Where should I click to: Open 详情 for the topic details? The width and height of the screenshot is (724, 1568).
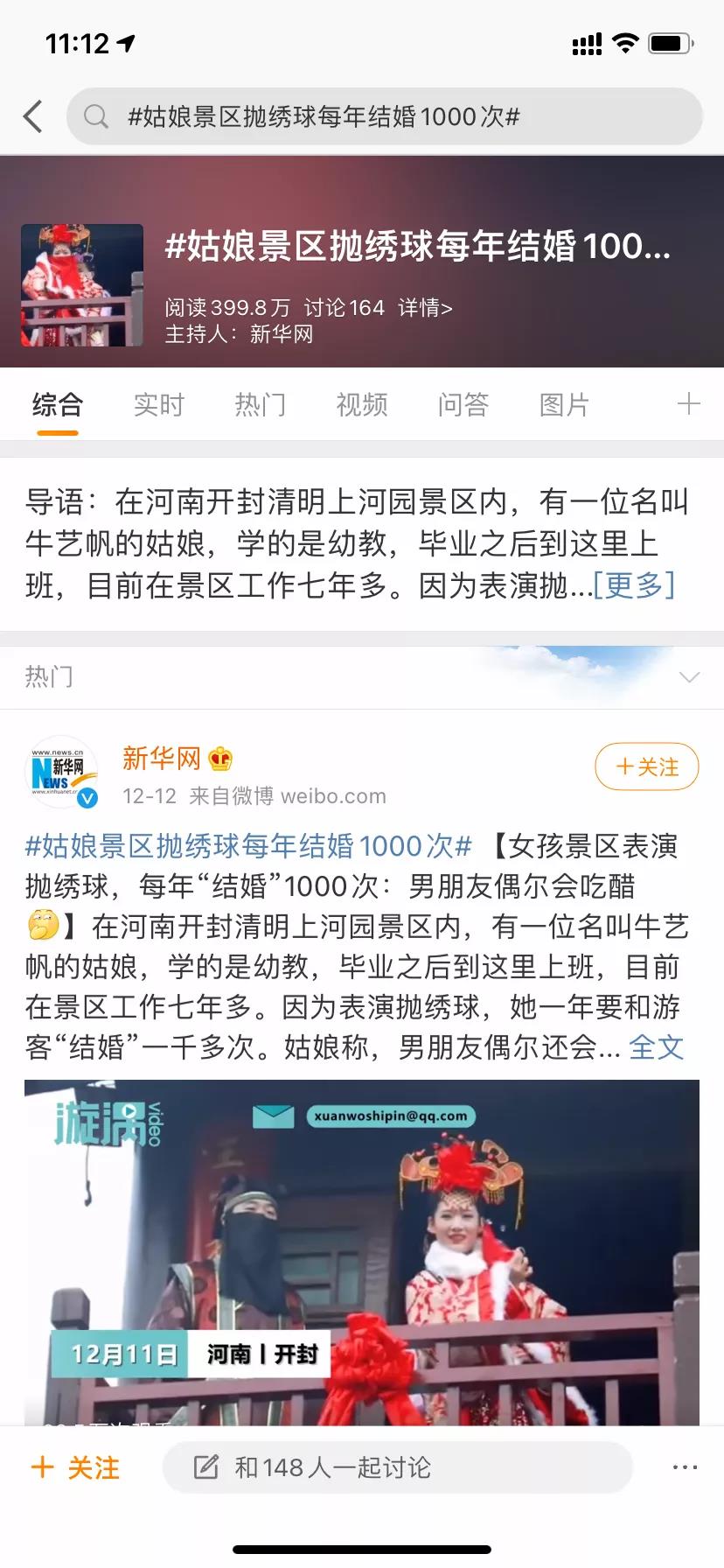pos(425,308)
